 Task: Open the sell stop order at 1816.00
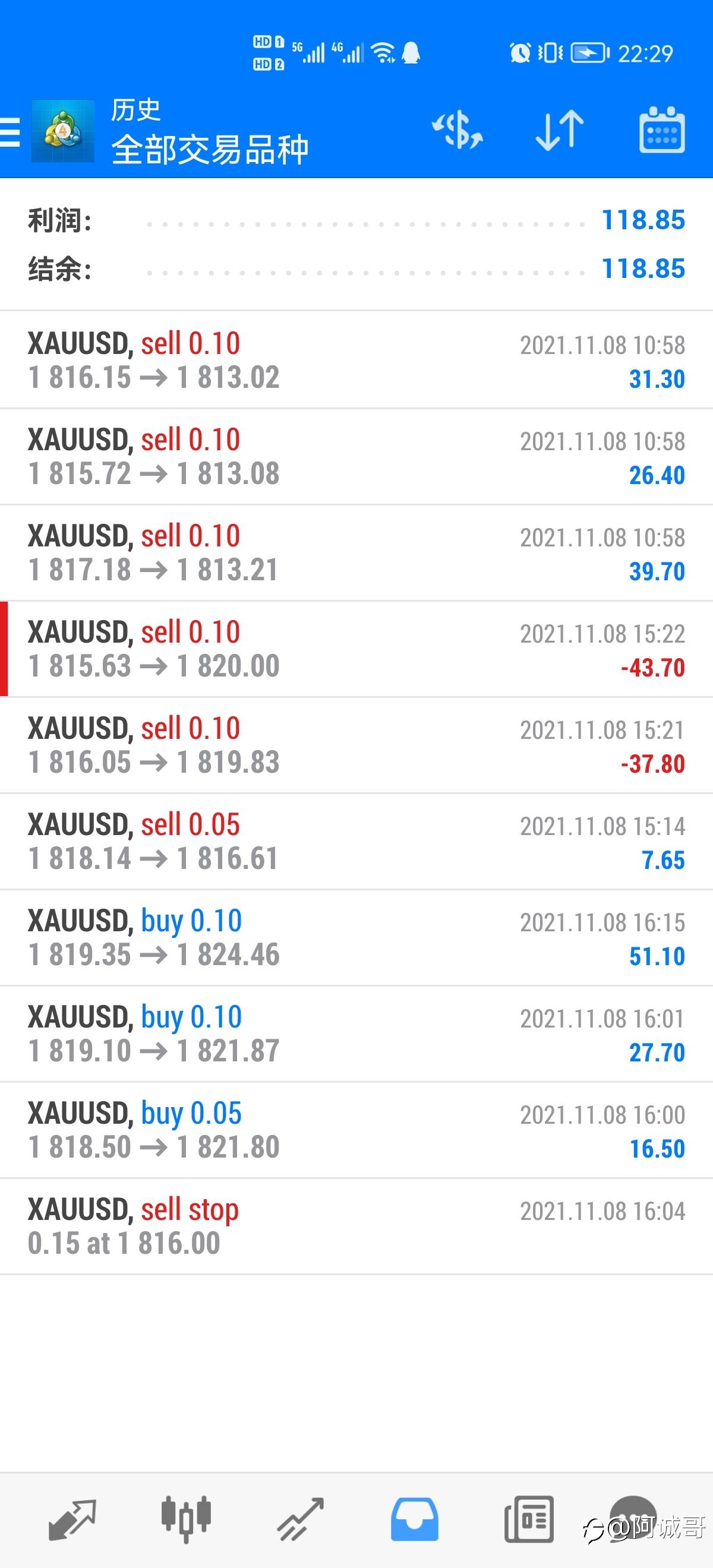[x=356, y=1226]
